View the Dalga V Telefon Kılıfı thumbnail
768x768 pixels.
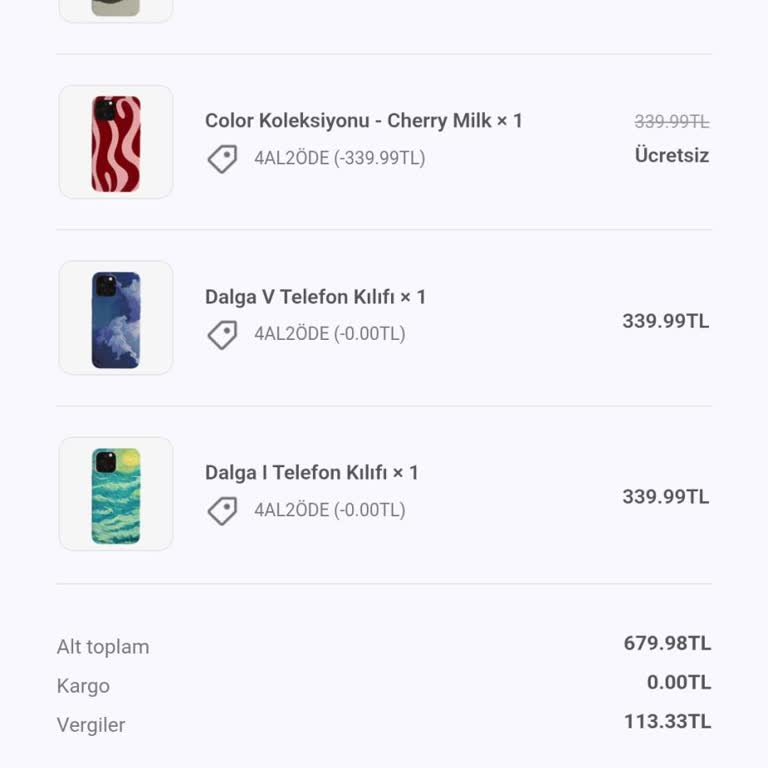point(116,319)
